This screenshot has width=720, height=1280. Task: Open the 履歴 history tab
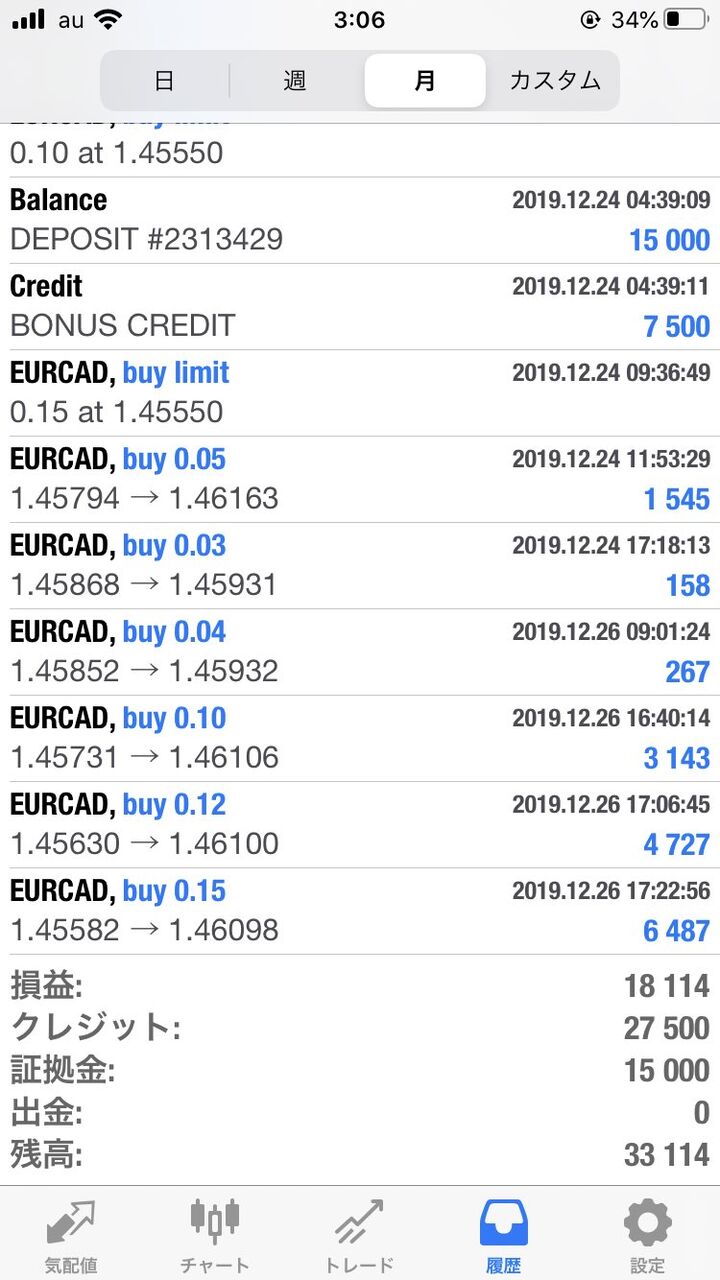pyautogui.click(x=504, y=1235)
